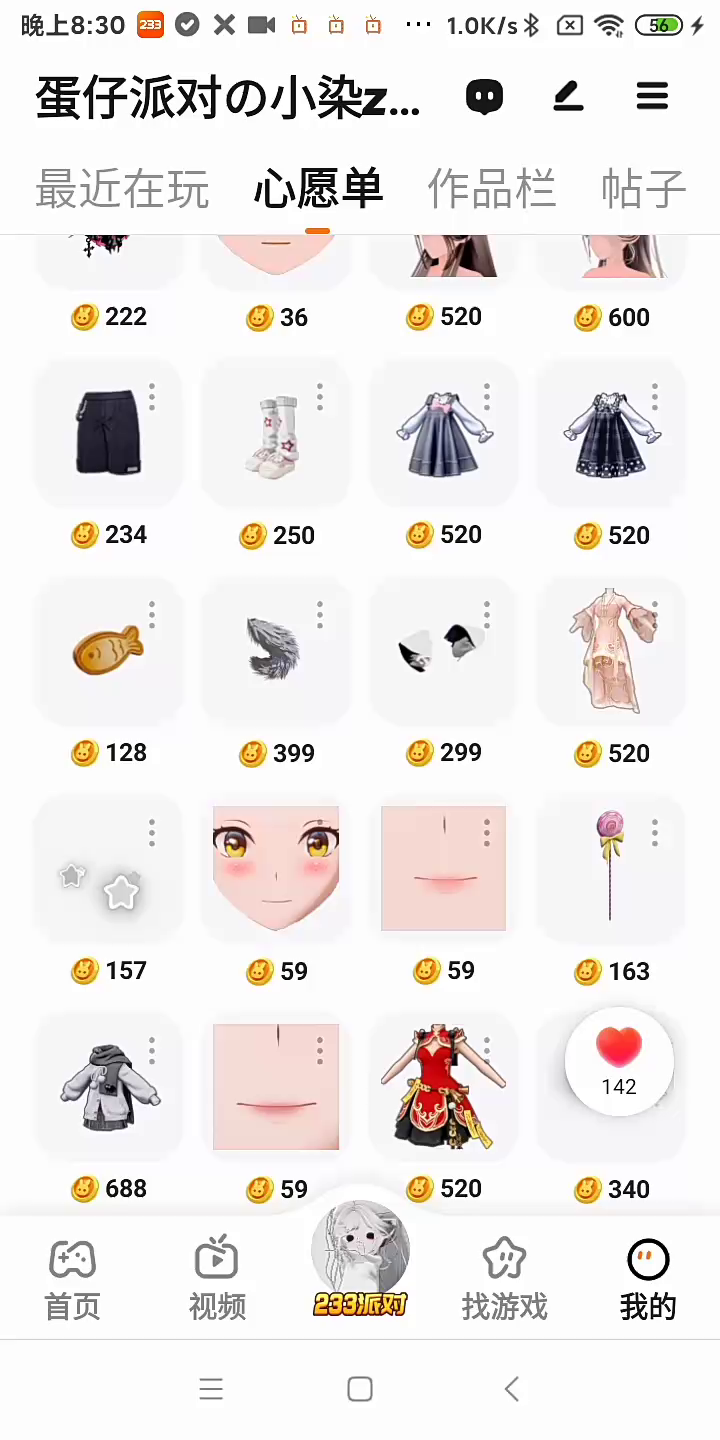Open the chat face icon in header
Viewport: 720px width, 1440px height.
[485, 97]
